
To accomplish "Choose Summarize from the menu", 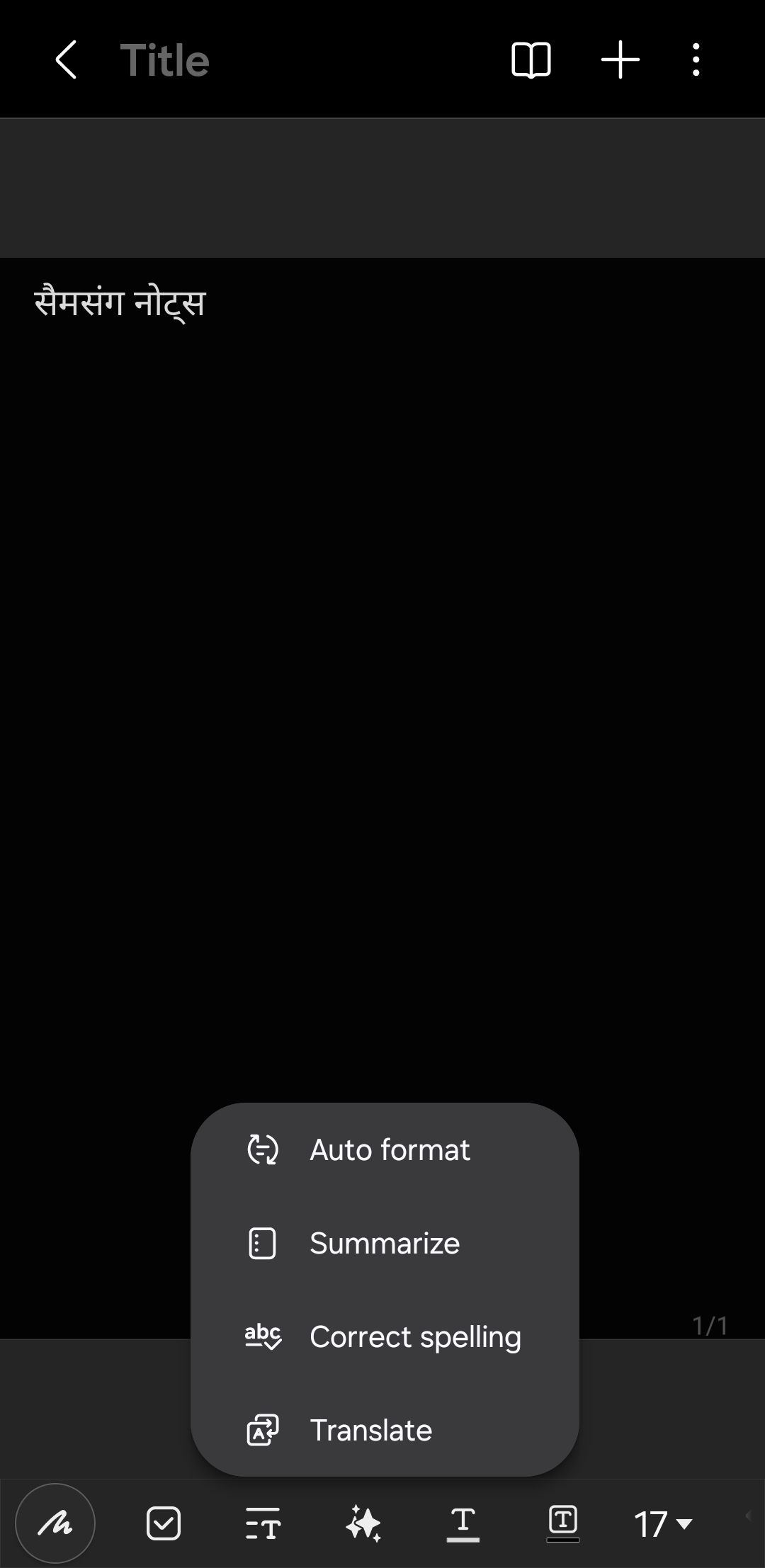I will (384, 1243).
